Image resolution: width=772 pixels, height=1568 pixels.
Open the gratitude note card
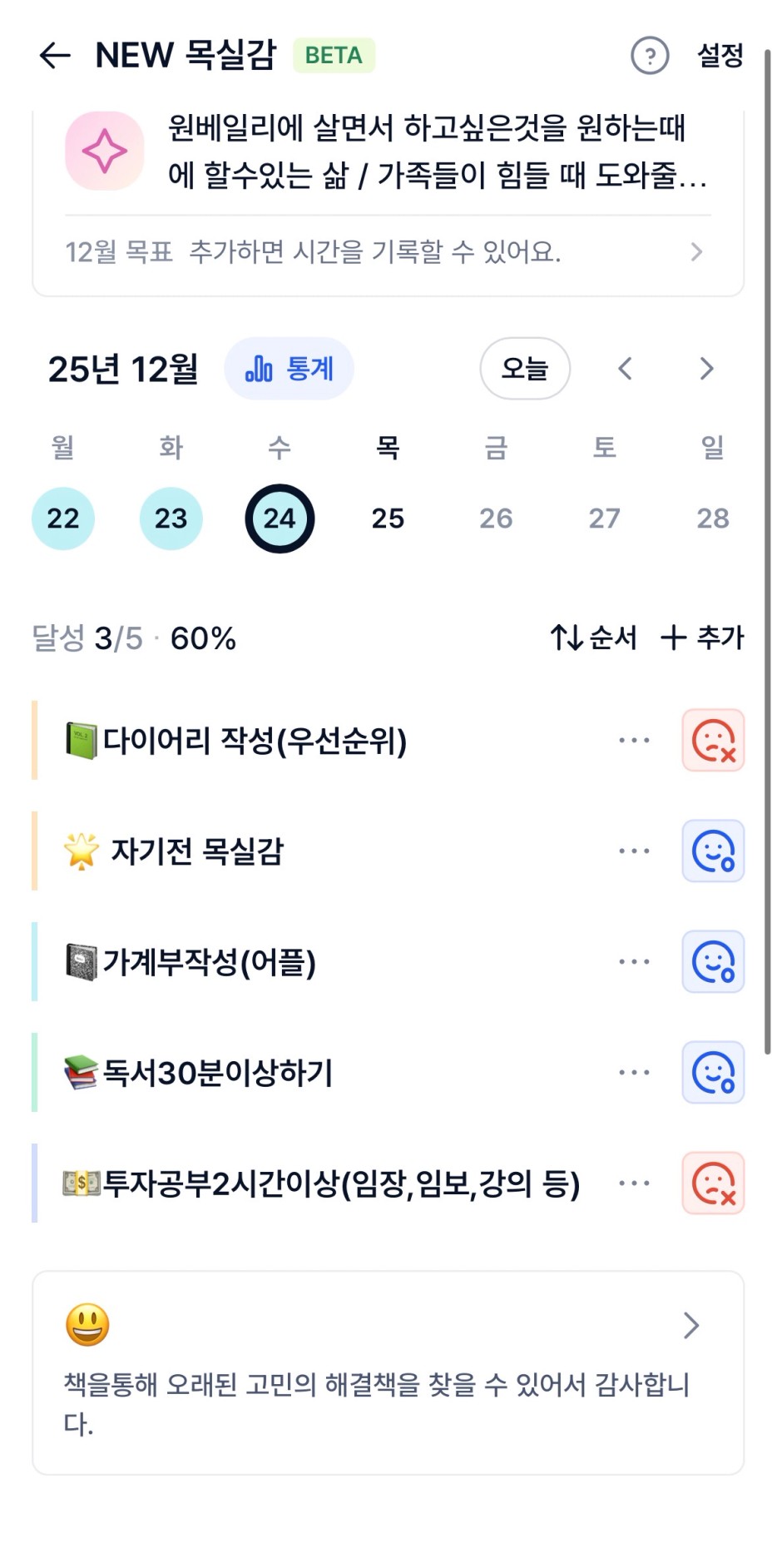[388, 1372]
